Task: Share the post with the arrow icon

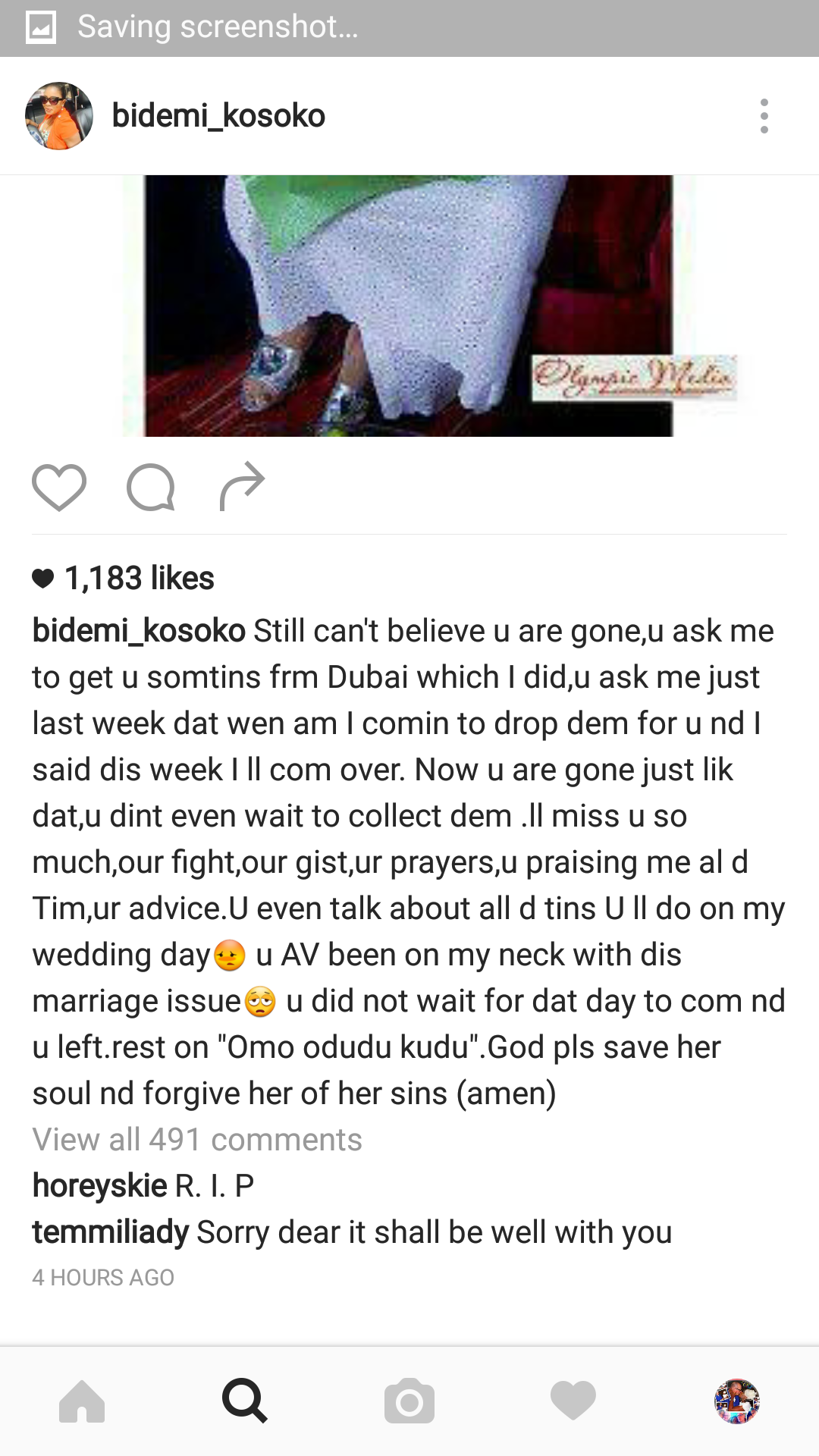Action: 242,486
